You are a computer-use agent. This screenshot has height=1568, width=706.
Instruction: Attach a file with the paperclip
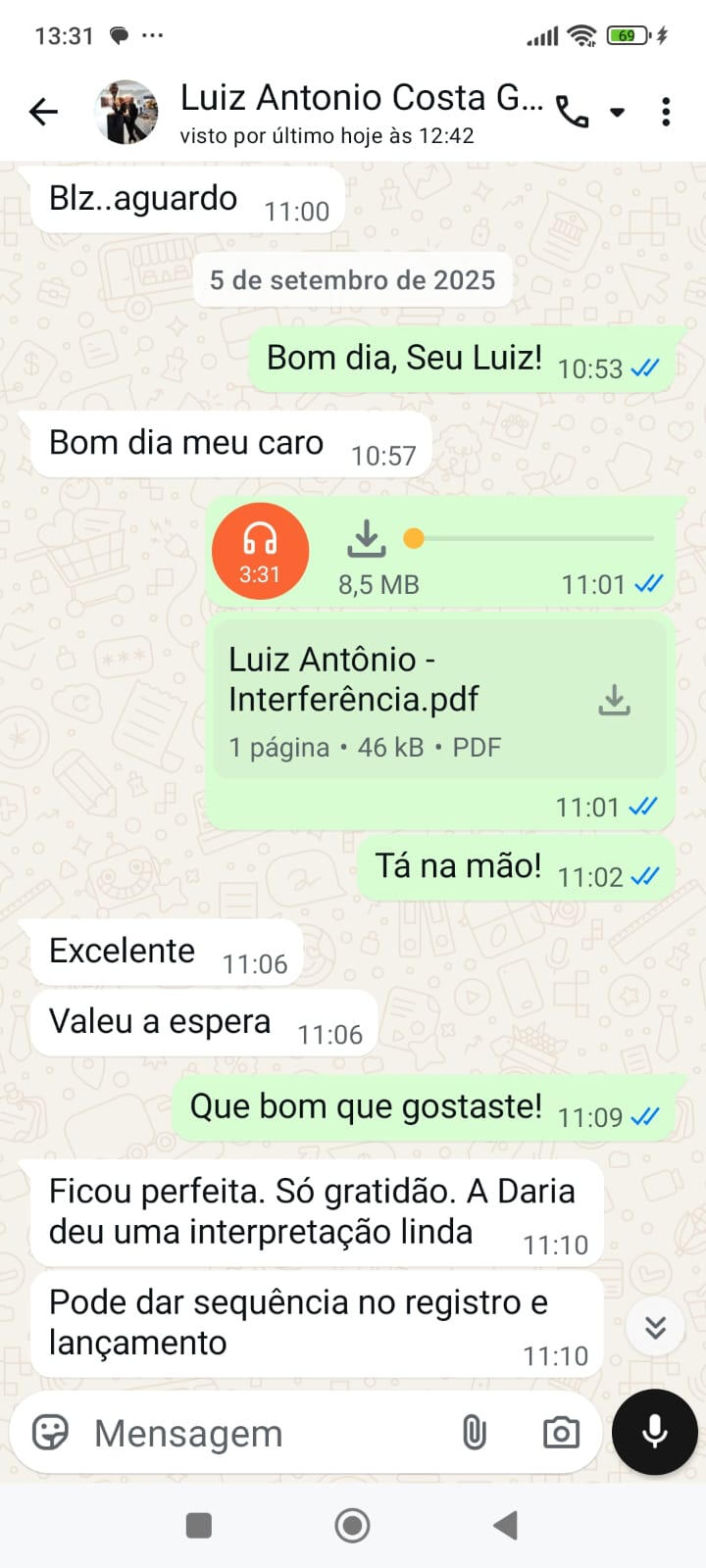474,1433
